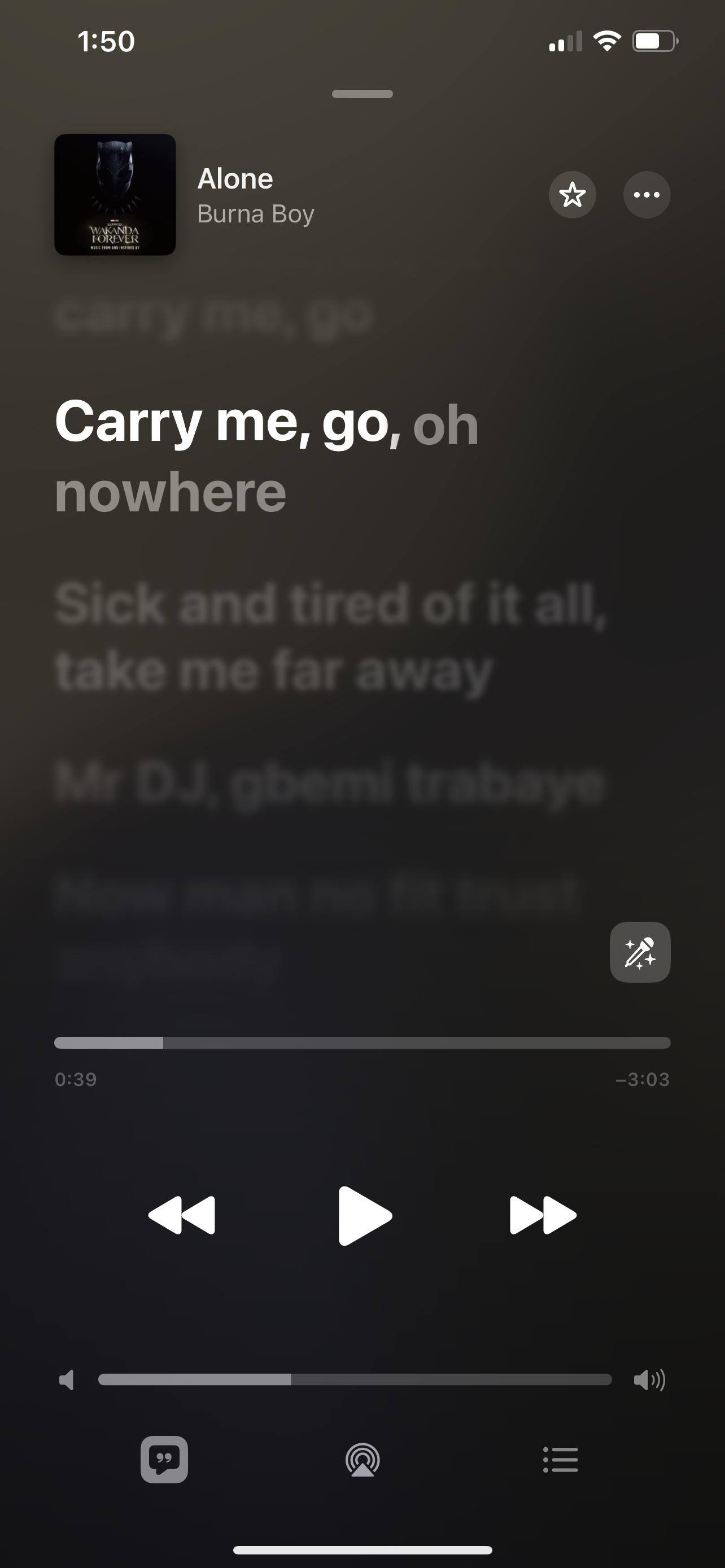Go back to the previous track
This screenshot has width=725, height=1568.
[182, 1216]
